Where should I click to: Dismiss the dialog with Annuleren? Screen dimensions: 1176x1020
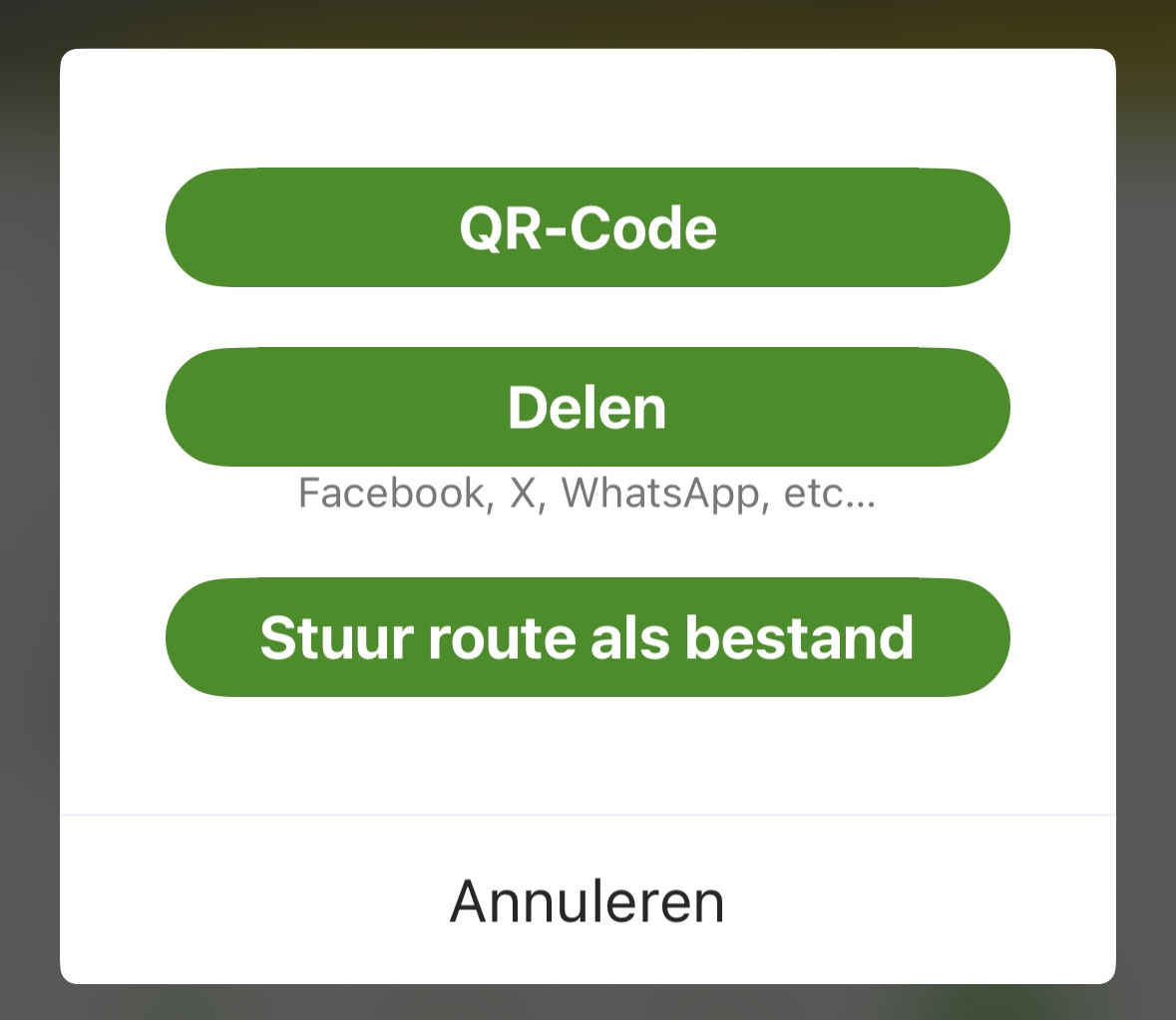coord(588,901)
